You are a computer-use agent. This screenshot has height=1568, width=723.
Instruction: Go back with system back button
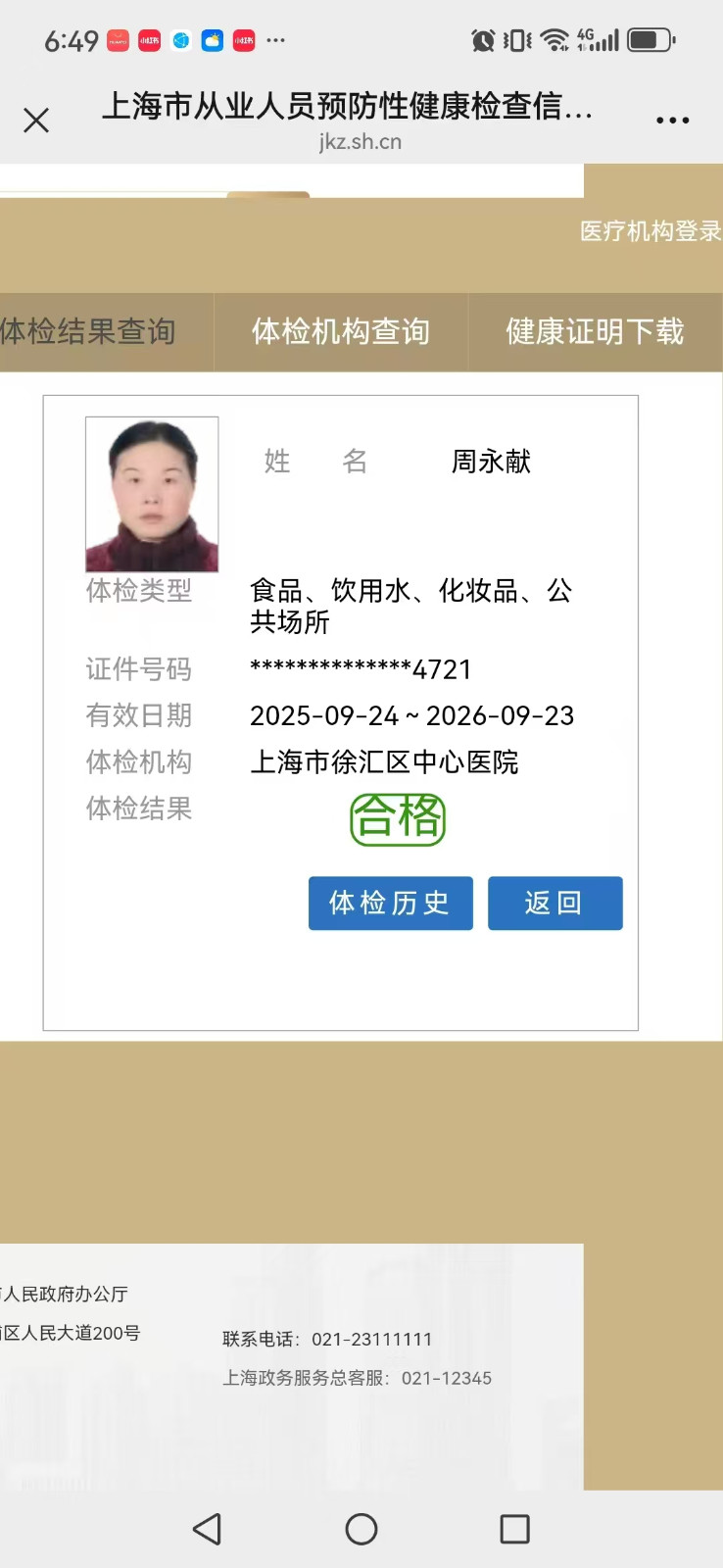coord(207,1529)
